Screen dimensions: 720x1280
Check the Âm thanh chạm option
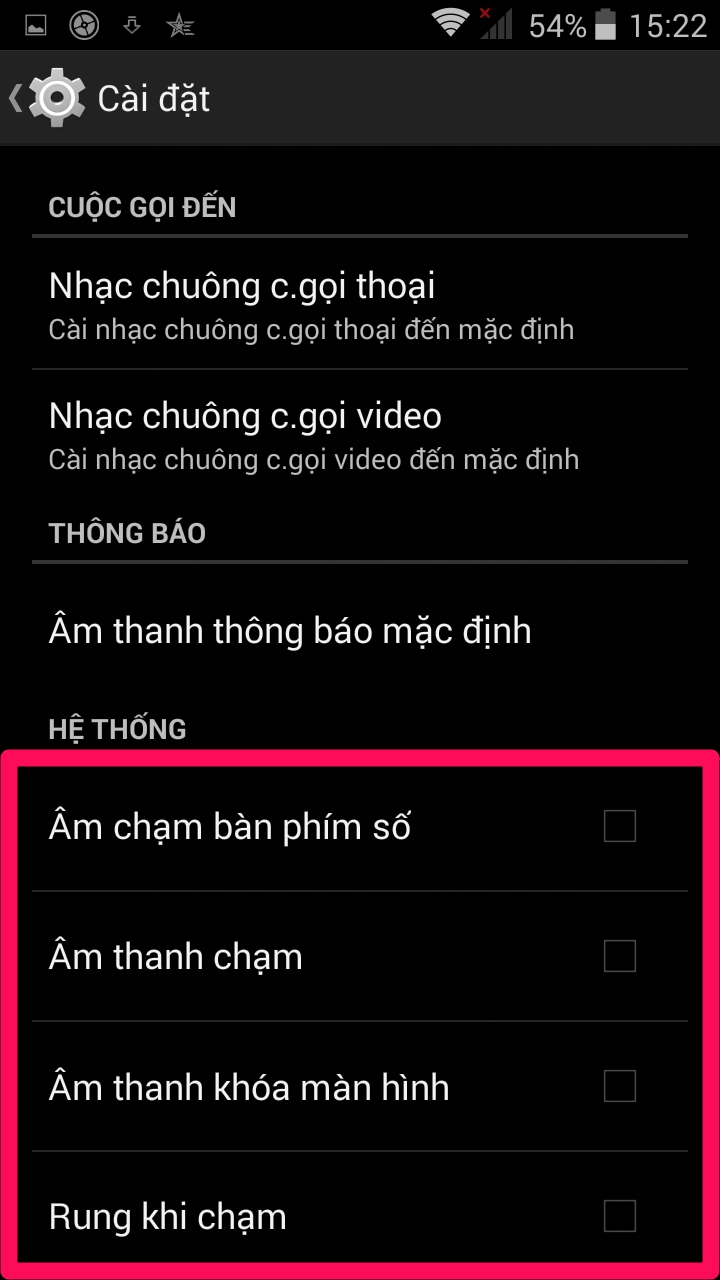pos(619,957)
